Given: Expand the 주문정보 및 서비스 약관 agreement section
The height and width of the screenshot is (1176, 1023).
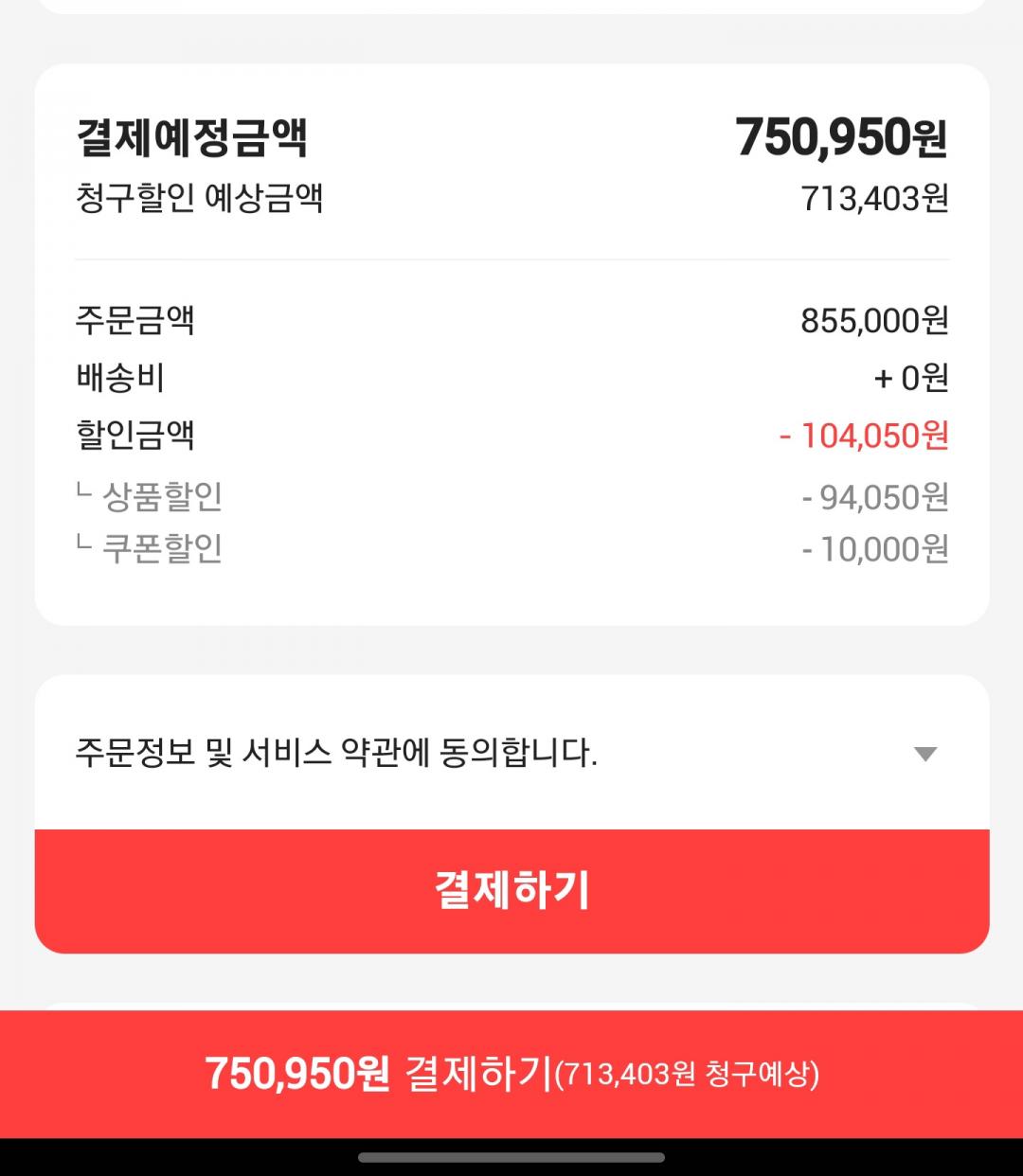Looking at the screenshot, I should pos(924,754).
